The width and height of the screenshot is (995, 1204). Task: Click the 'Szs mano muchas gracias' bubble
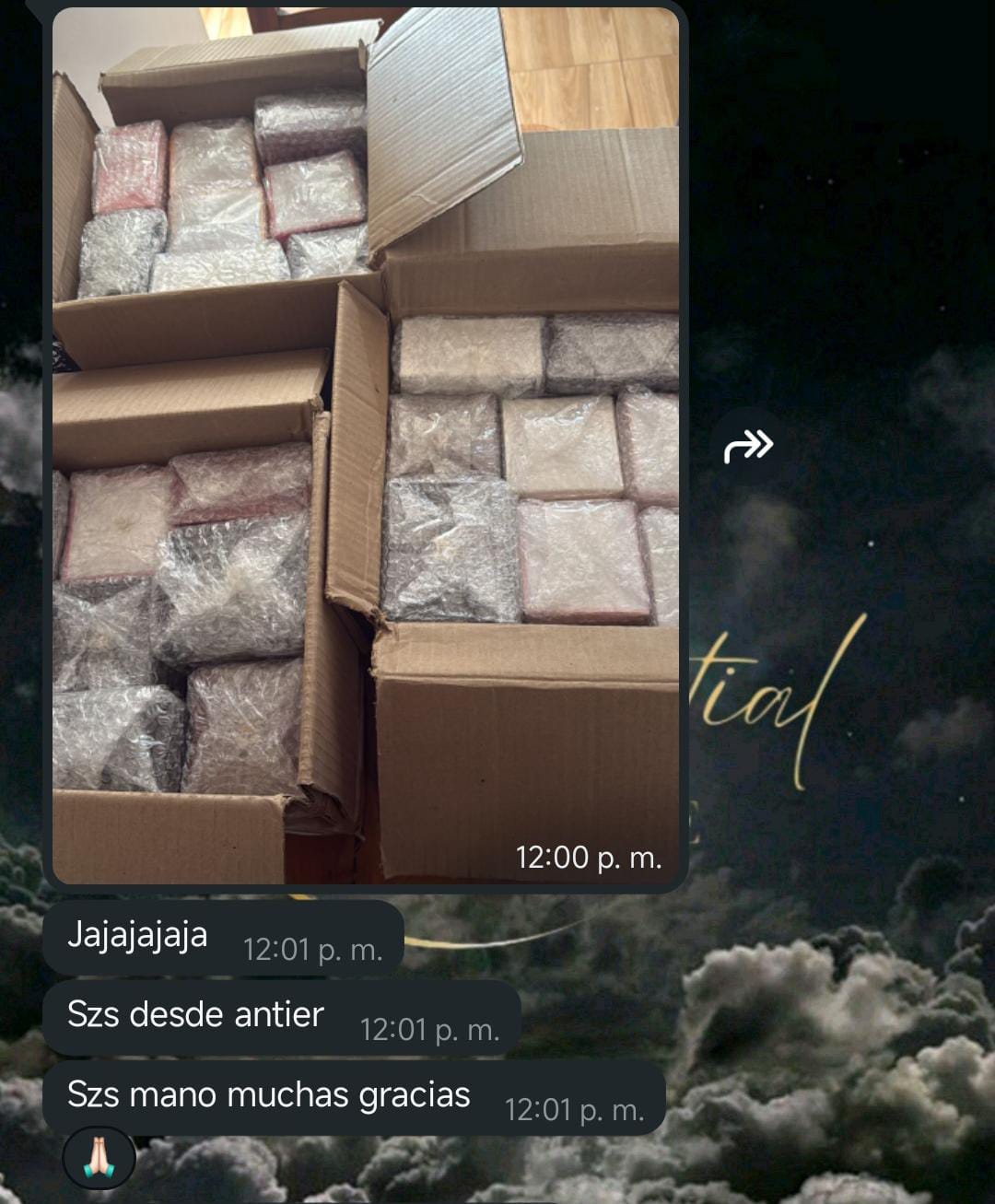click(x=267, y=1095)
